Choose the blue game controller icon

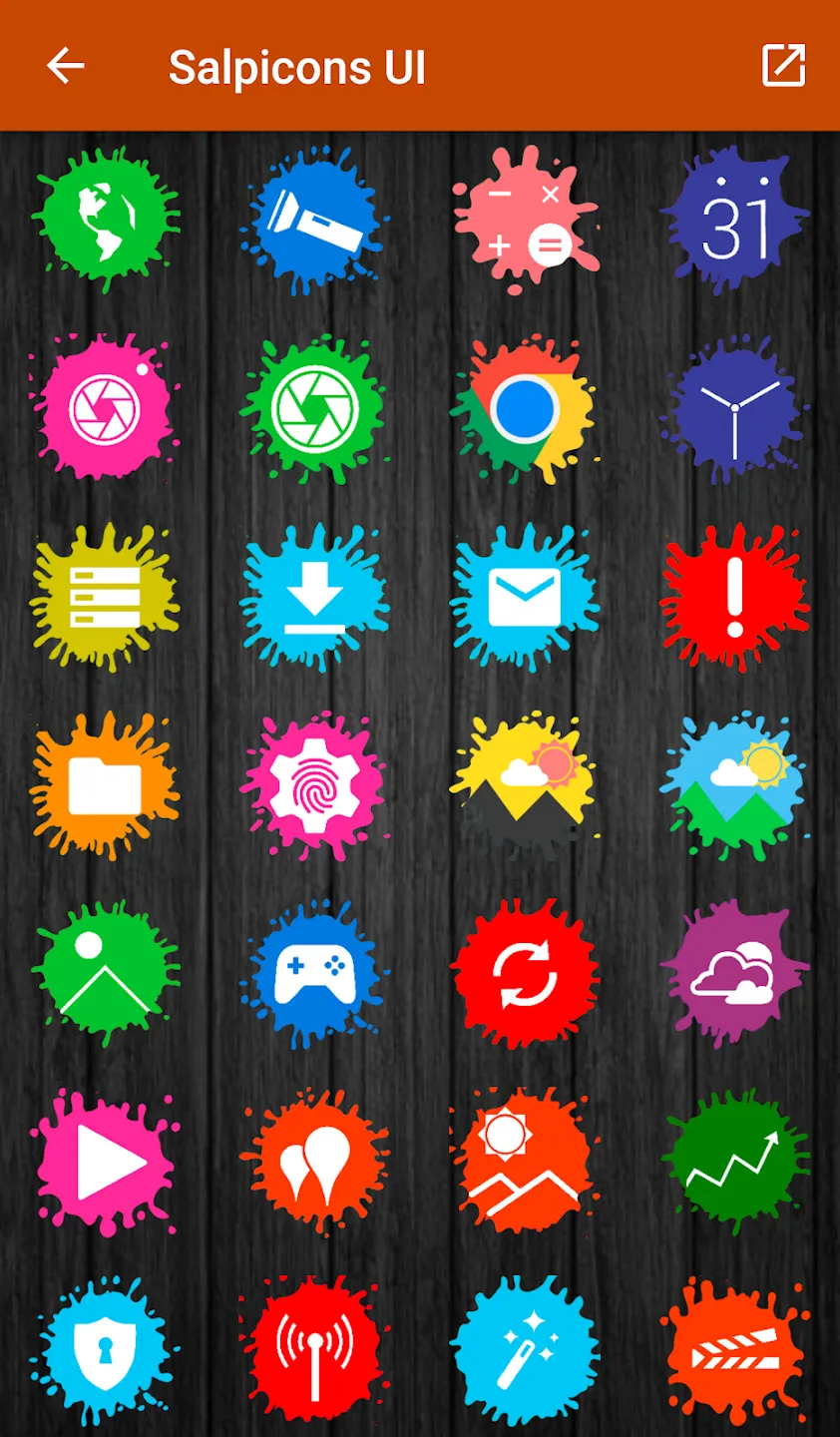pyautogui.click(x=314, y=974)
